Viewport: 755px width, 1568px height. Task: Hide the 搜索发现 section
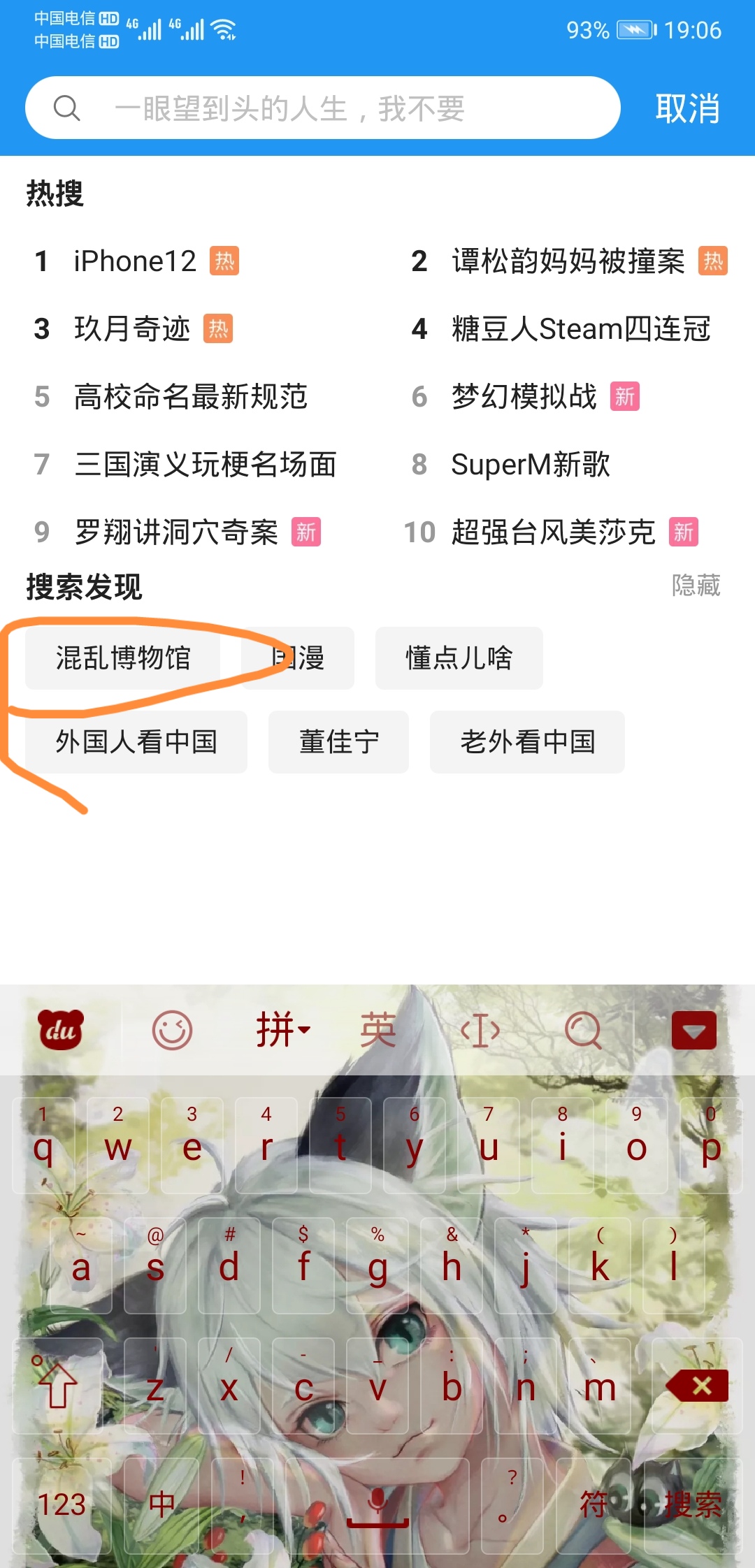tap(696, 586)
